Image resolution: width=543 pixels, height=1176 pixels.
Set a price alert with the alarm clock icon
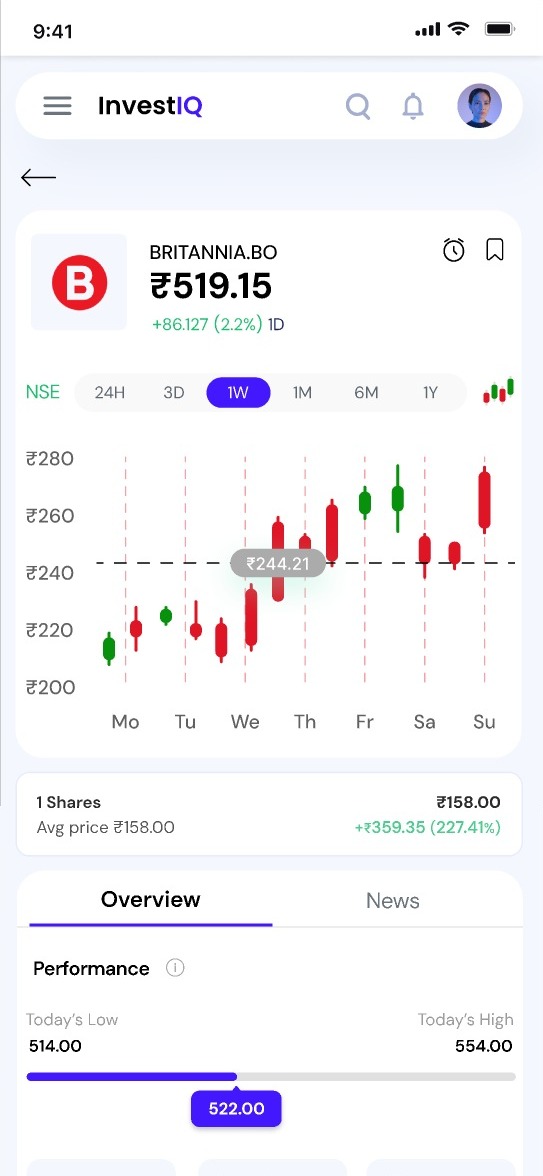454,250
